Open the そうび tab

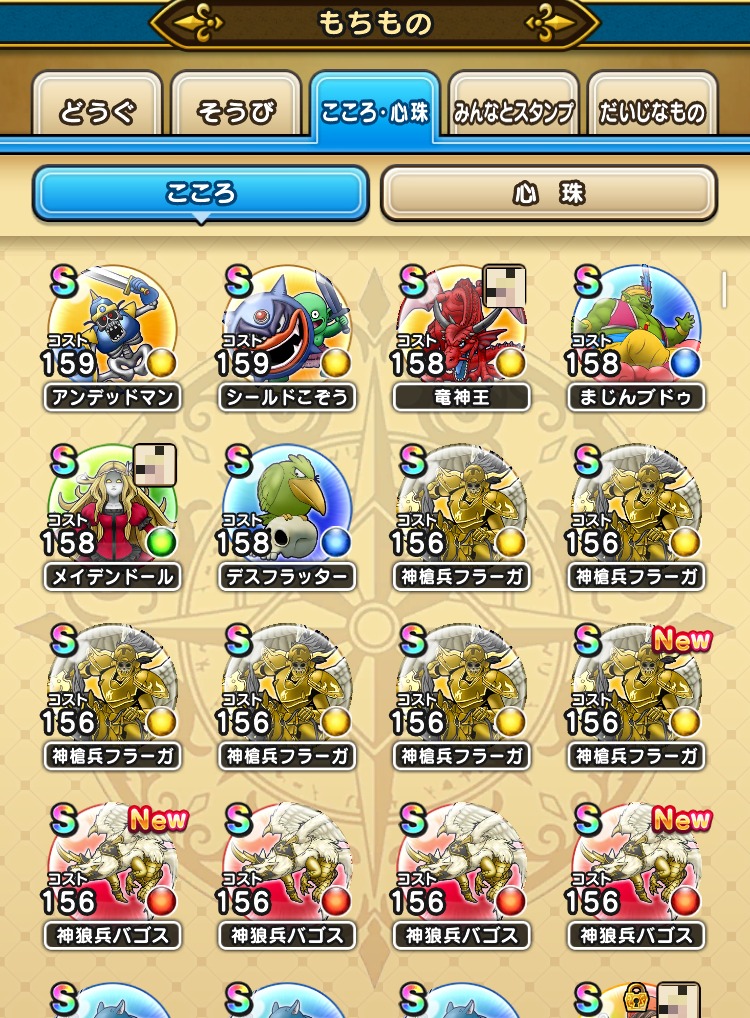pyautogui.click(x=236, y=112)
